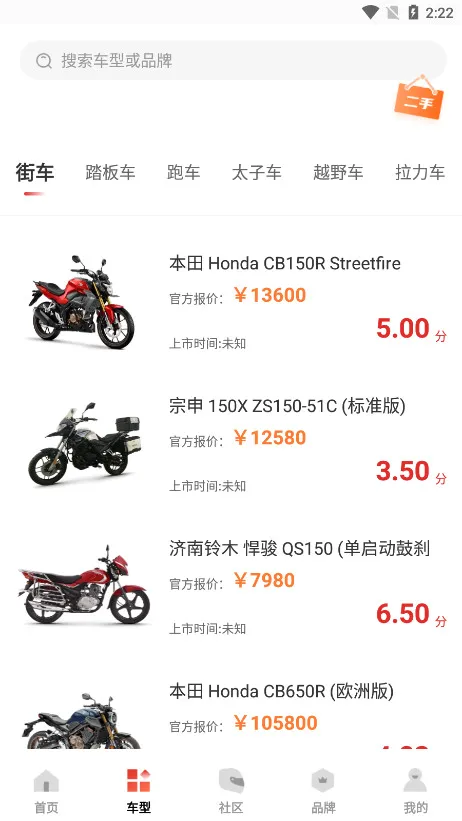The height and width of the screenshot is (821, 462).
Task: Open 宗申 150X ZS150-51C listing
Action: (231, 445)
